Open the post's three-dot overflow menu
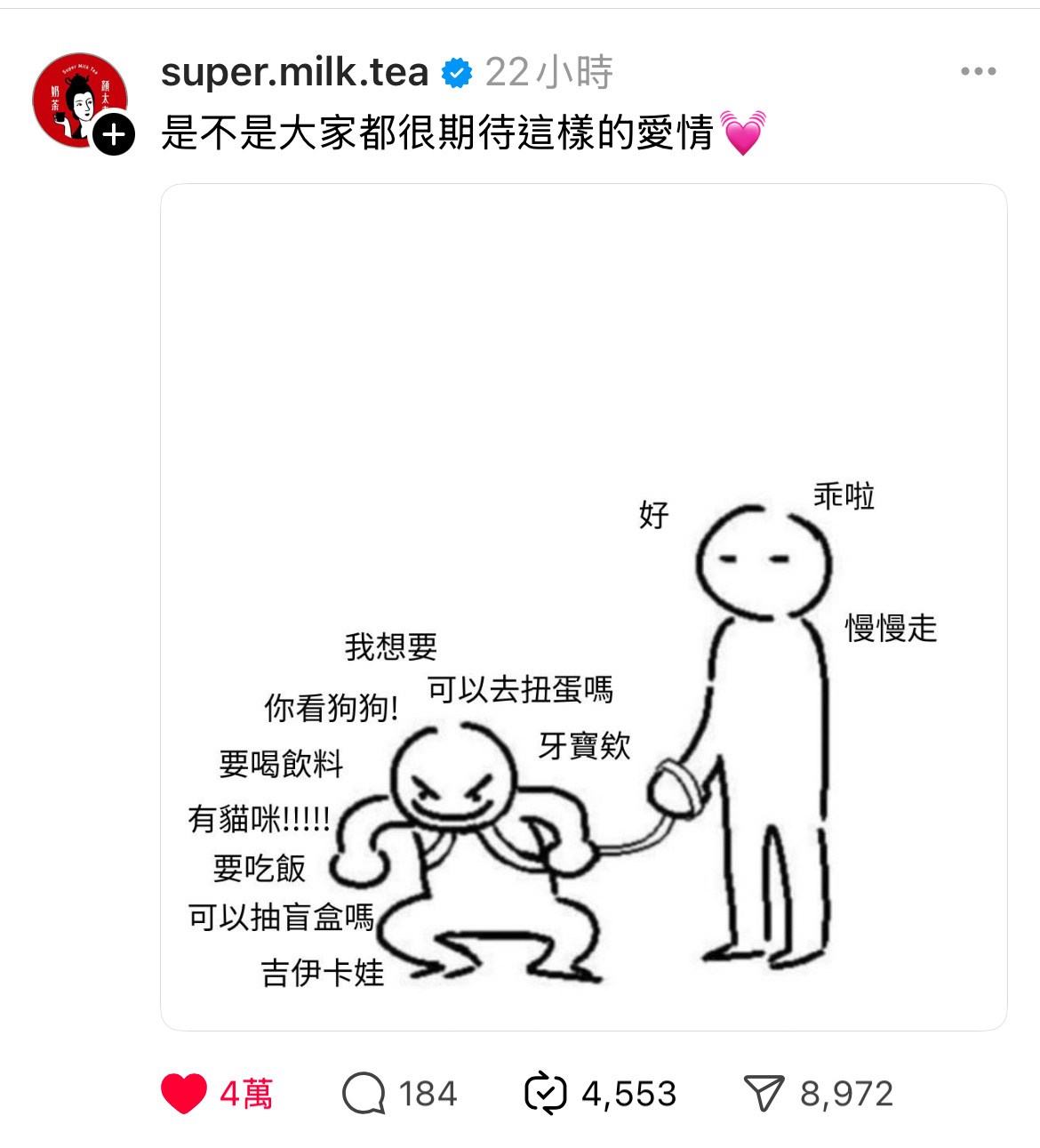This screenshot has width=1040, height=1148. (978, 72)
